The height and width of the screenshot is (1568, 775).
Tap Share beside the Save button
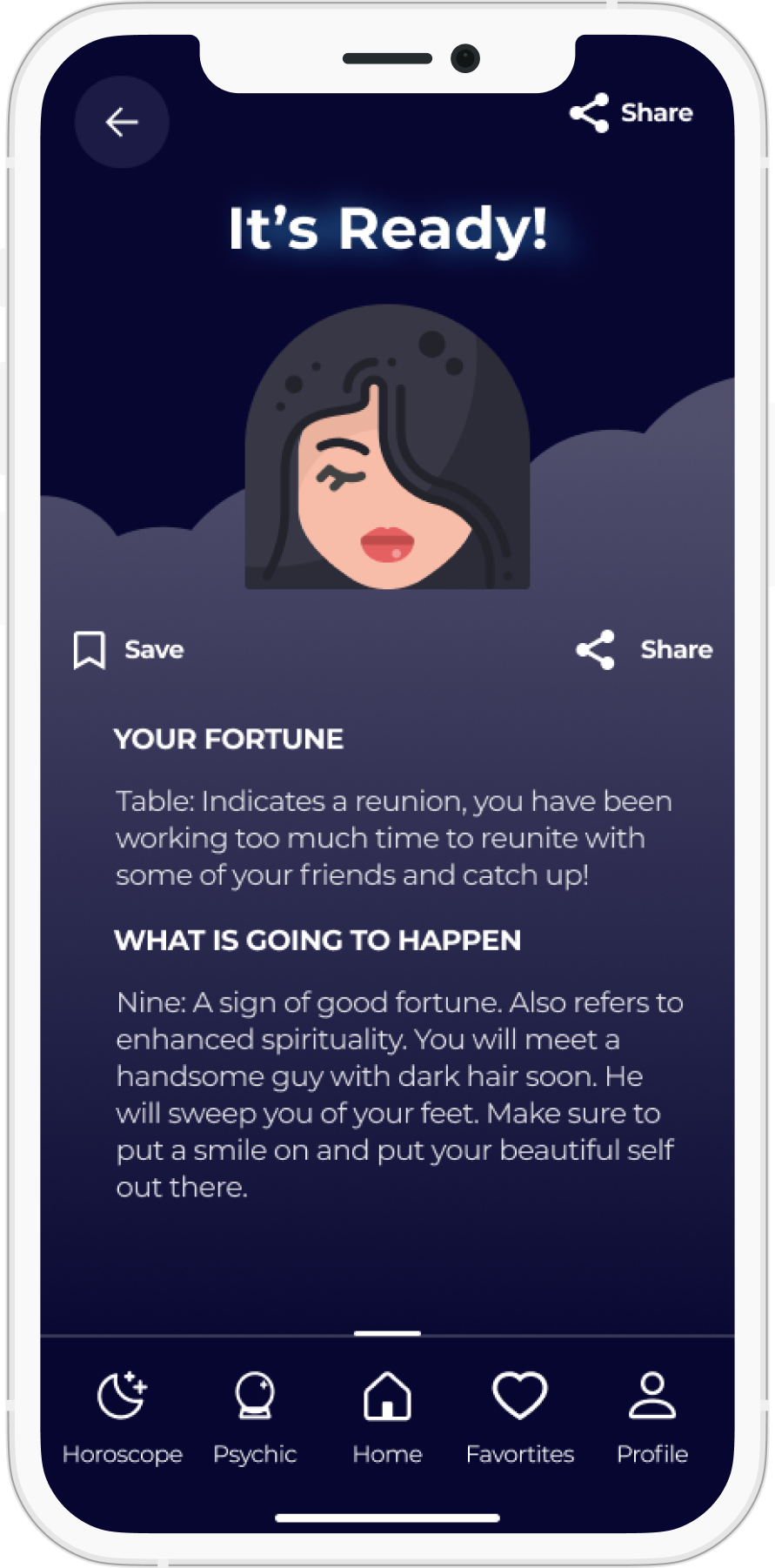644,650
